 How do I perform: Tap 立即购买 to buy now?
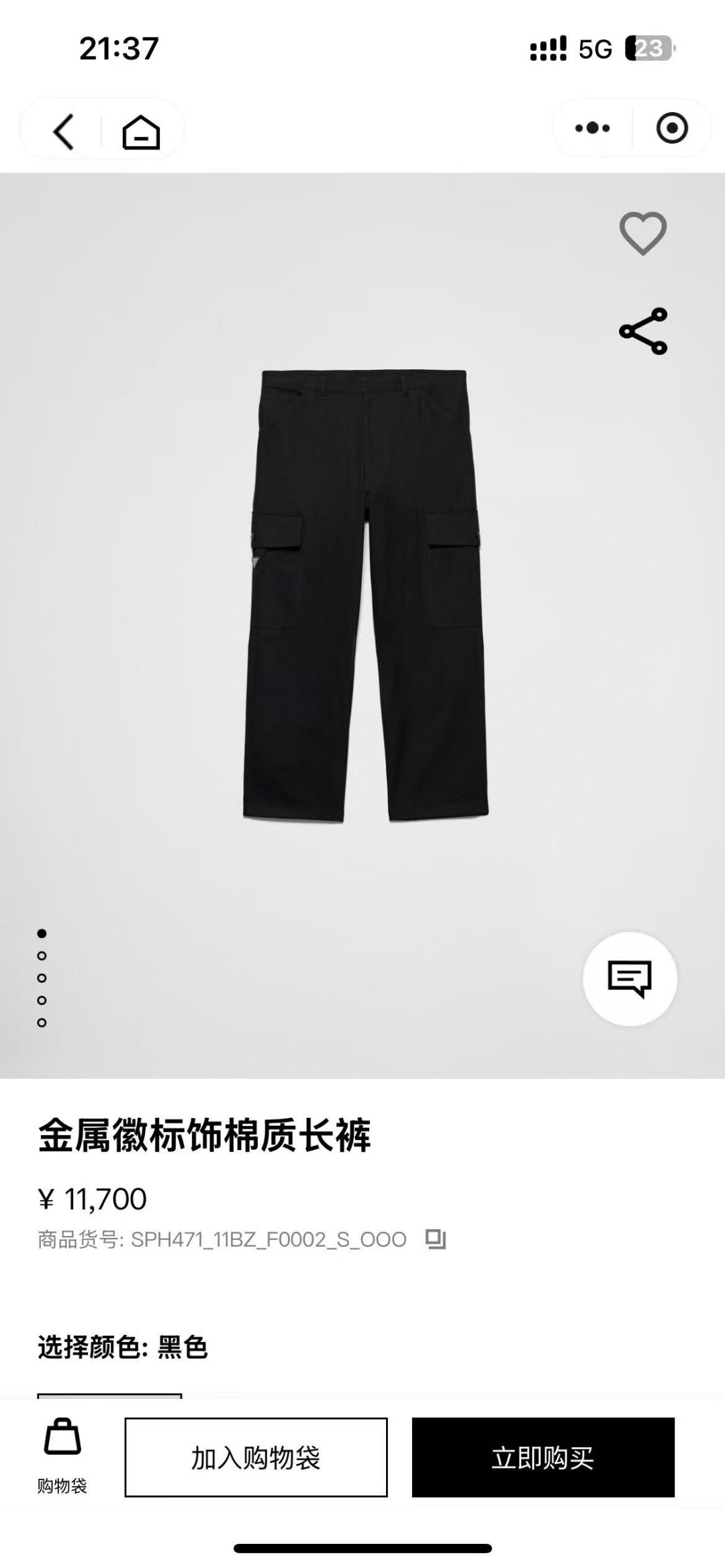543,1457
